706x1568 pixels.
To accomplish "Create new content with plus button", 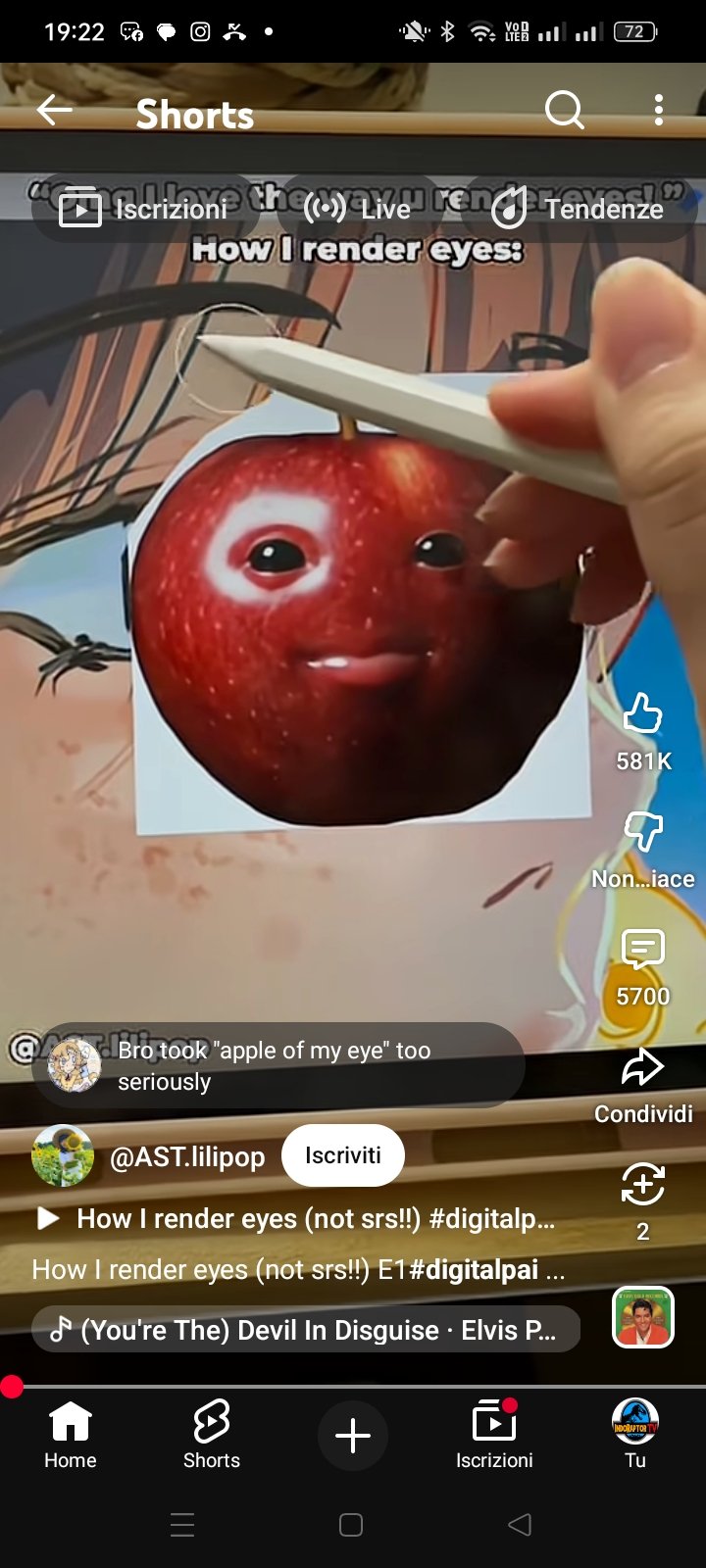I will 353,1436.
